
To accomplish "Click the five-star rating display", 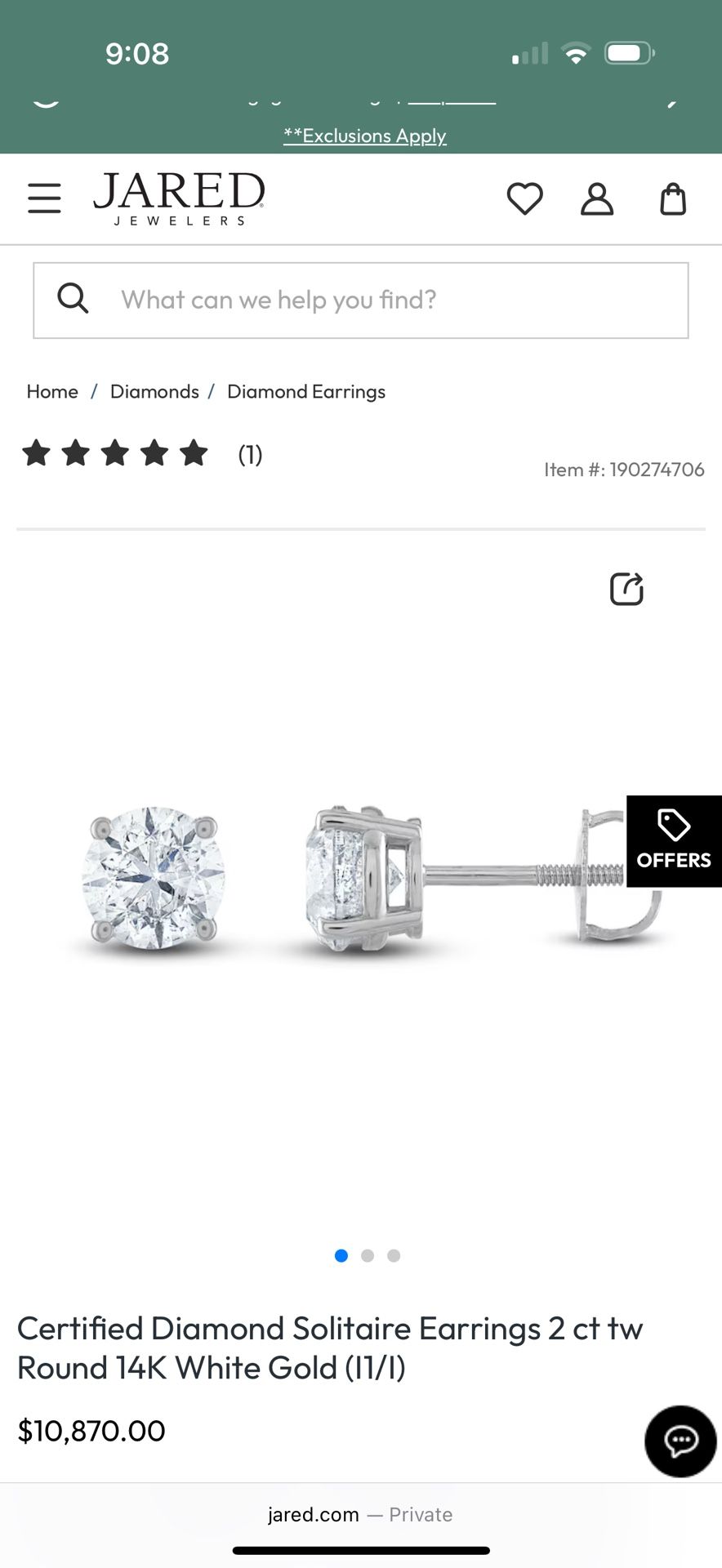I will point(114,453).
